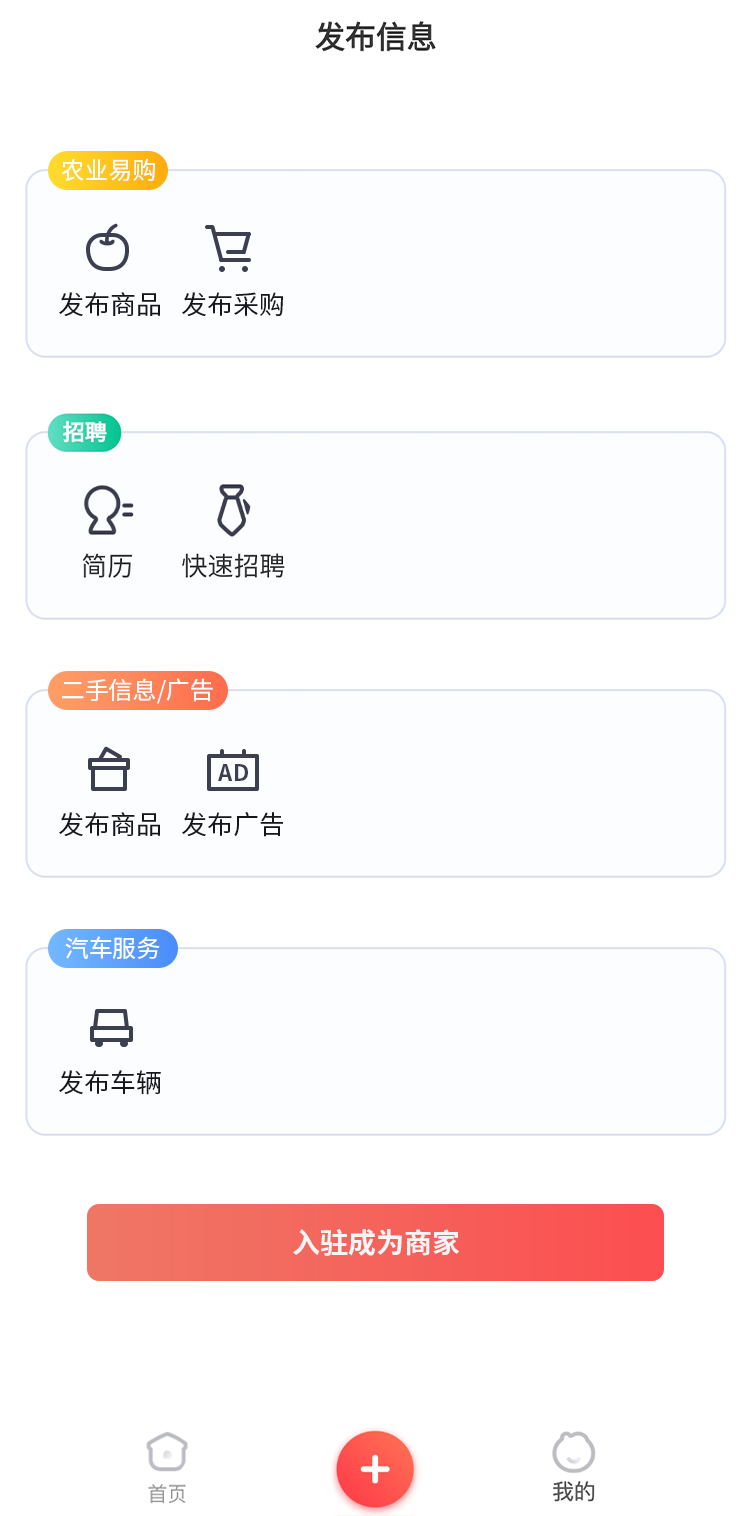Tap the red plus button
Screen dimensions: 750x1516
pos(375,1469)
